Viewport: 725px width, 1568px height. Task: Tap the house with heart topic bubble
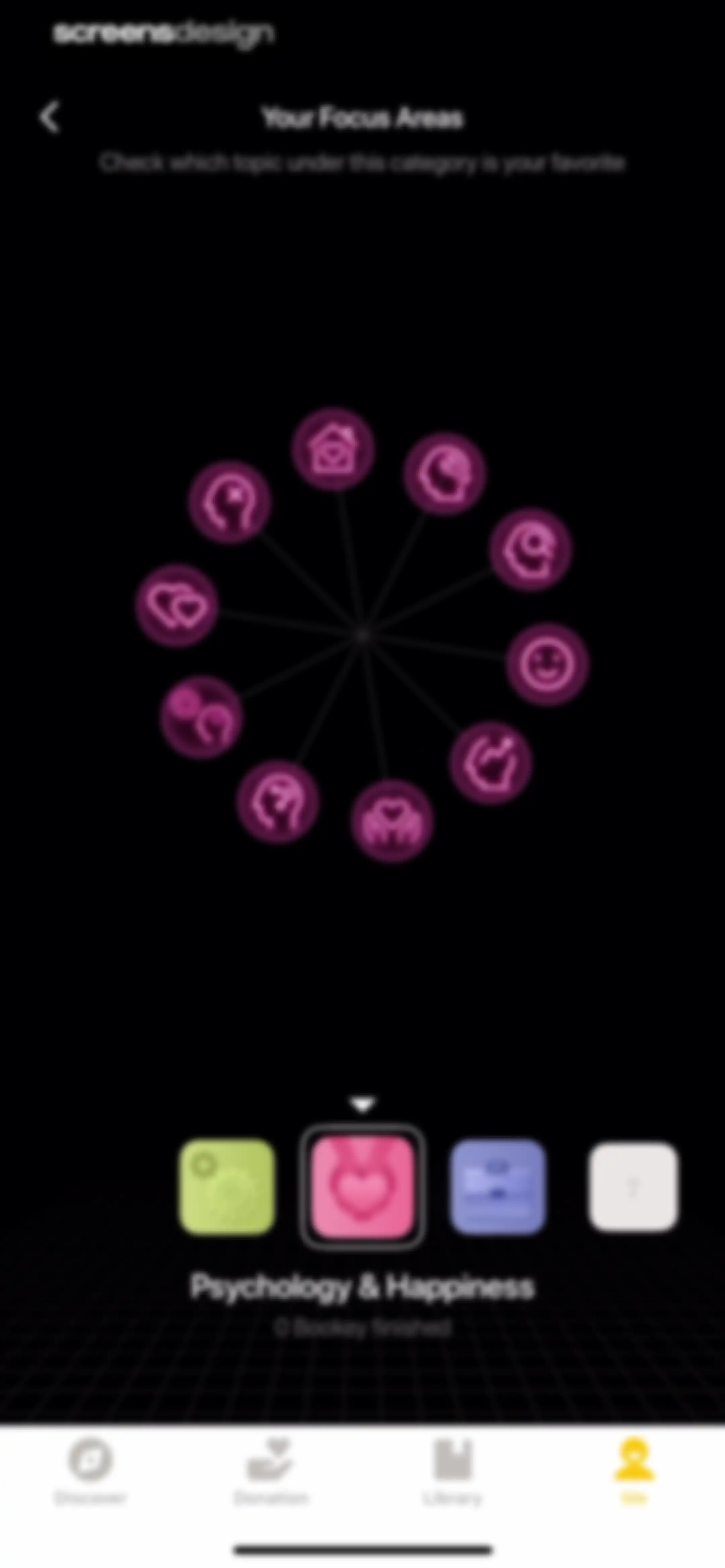332,449
